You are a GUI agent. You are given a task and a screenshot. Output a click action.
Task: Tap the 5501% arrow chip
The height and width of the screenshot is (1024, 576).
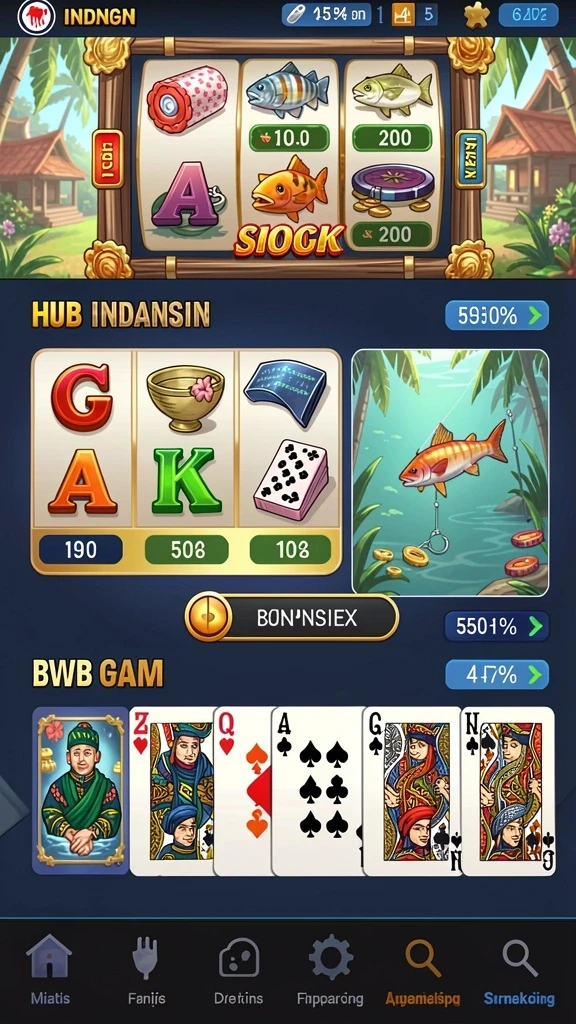496,627
